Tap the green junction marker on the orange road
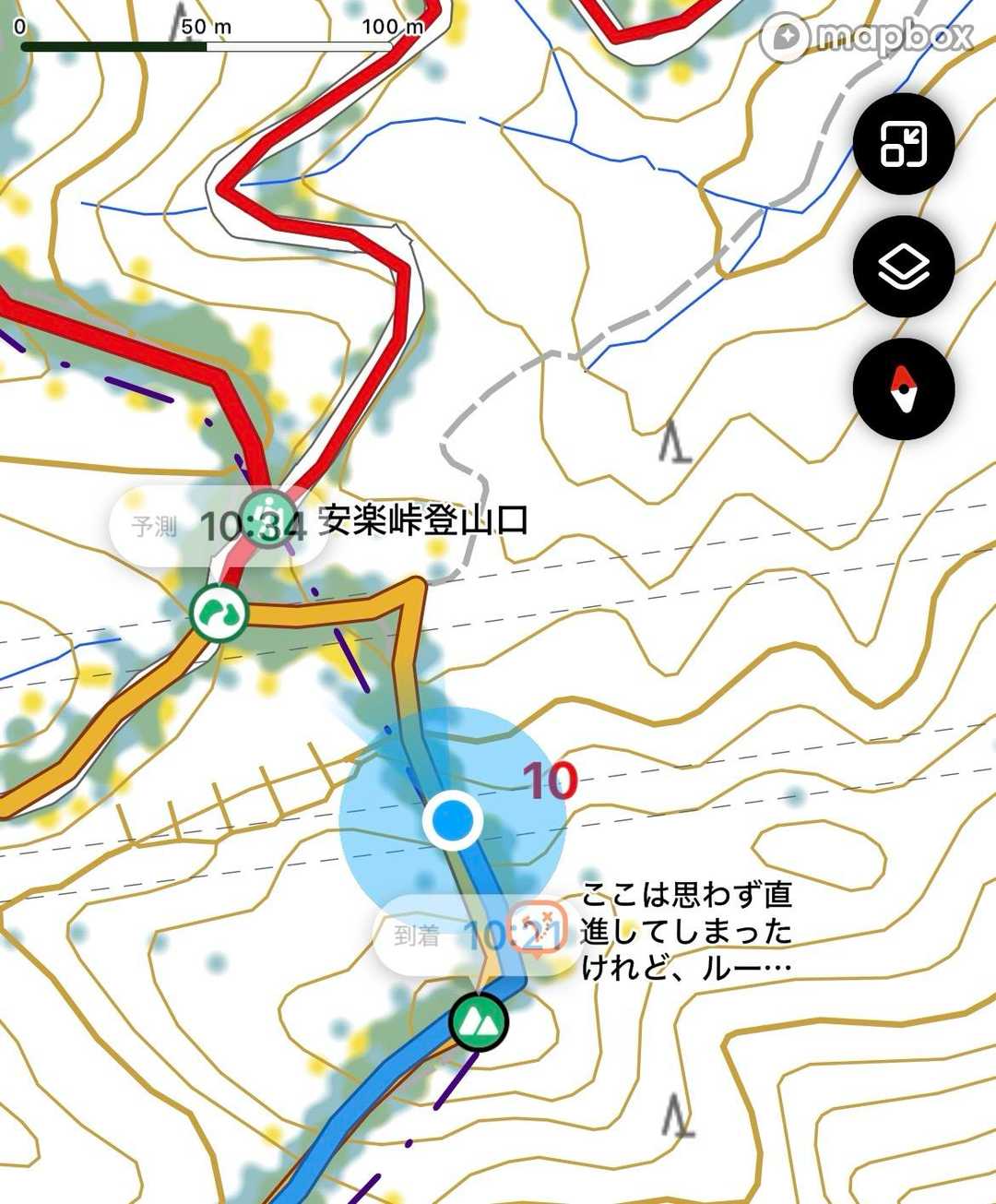Viewport: 996px width, 1204px height. [x=219, y=613]
